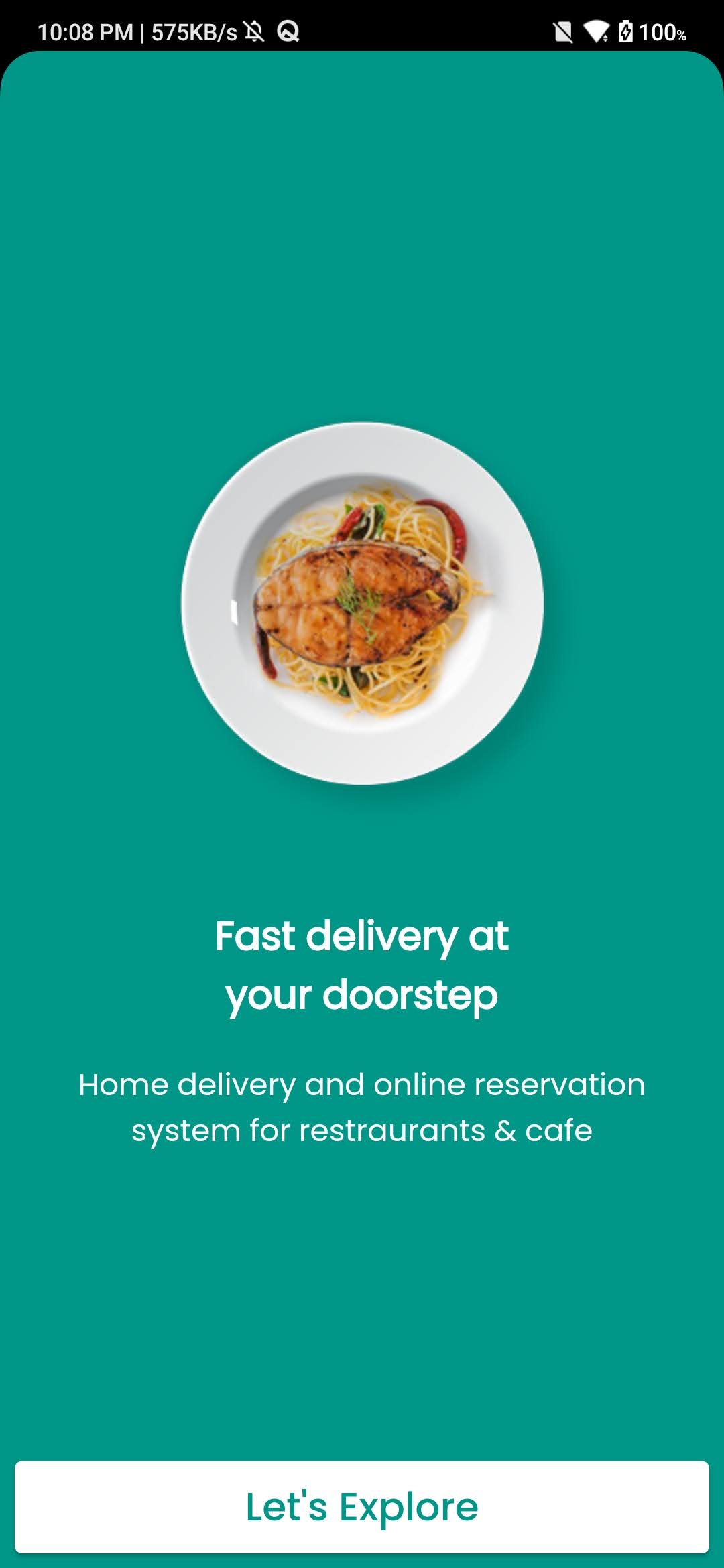Tap the Android Q logo icon in status bar
The width and height of the screenshot is (724, 1568).
[x=290, y=31]
